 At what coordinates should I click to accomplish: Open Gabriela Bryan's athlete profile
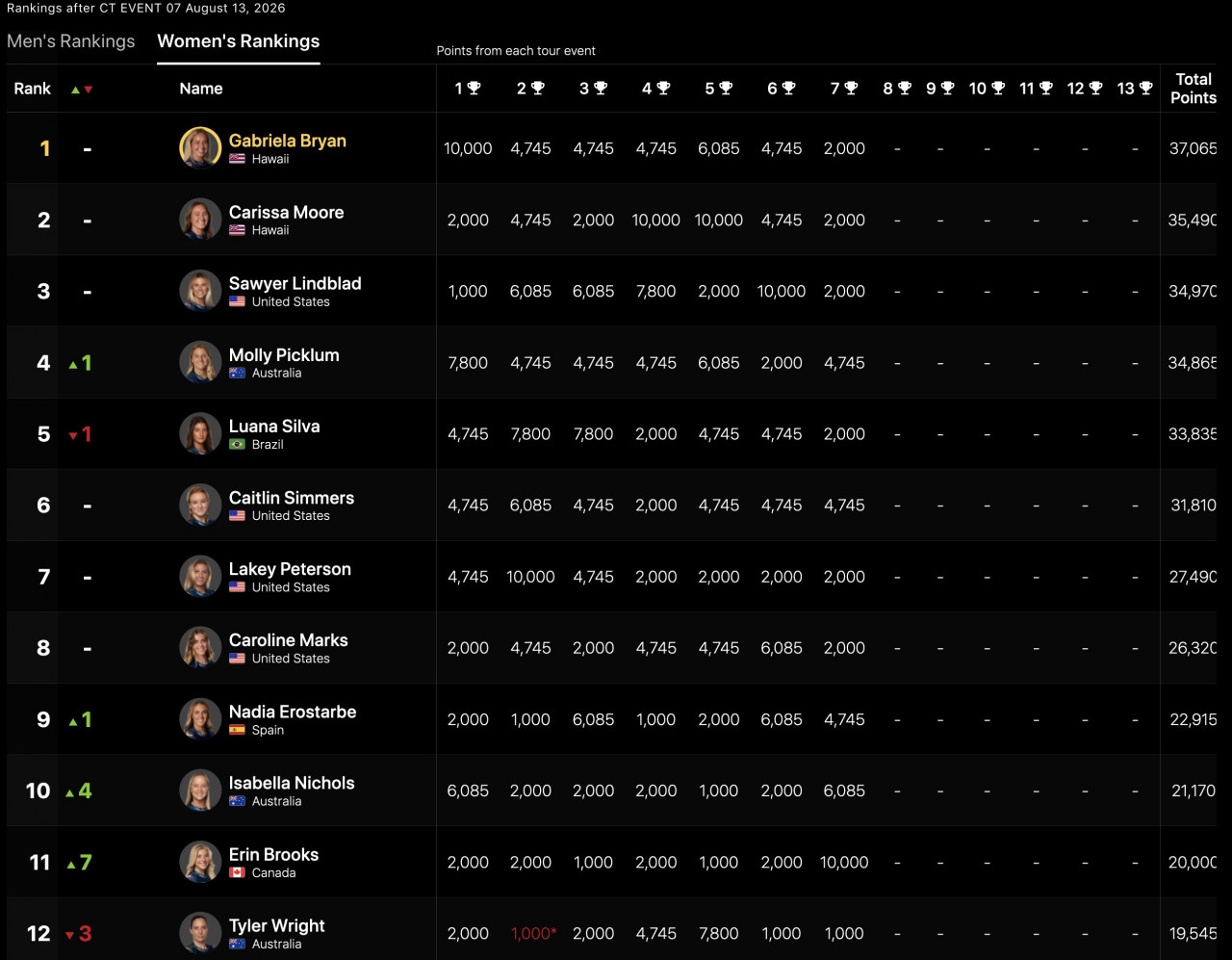click(x=288, y=141)
